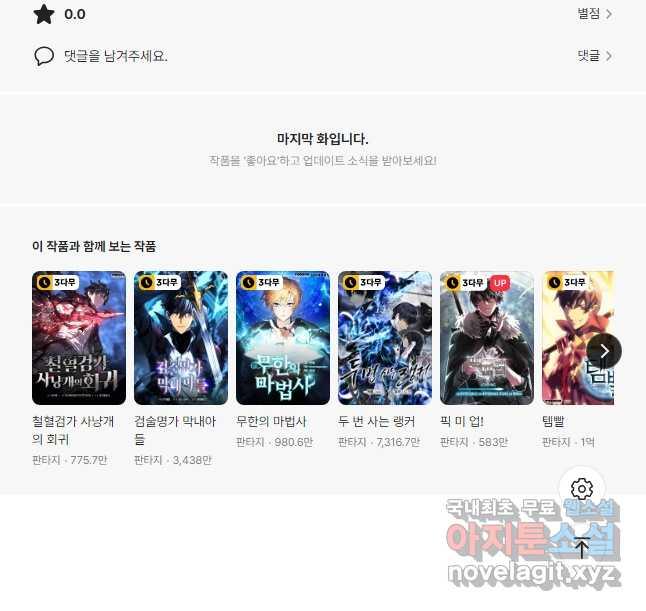Open the webtoon 두 번 사는 랭커
The height and width of the screenshot is (611, 646).
[385, 337]
